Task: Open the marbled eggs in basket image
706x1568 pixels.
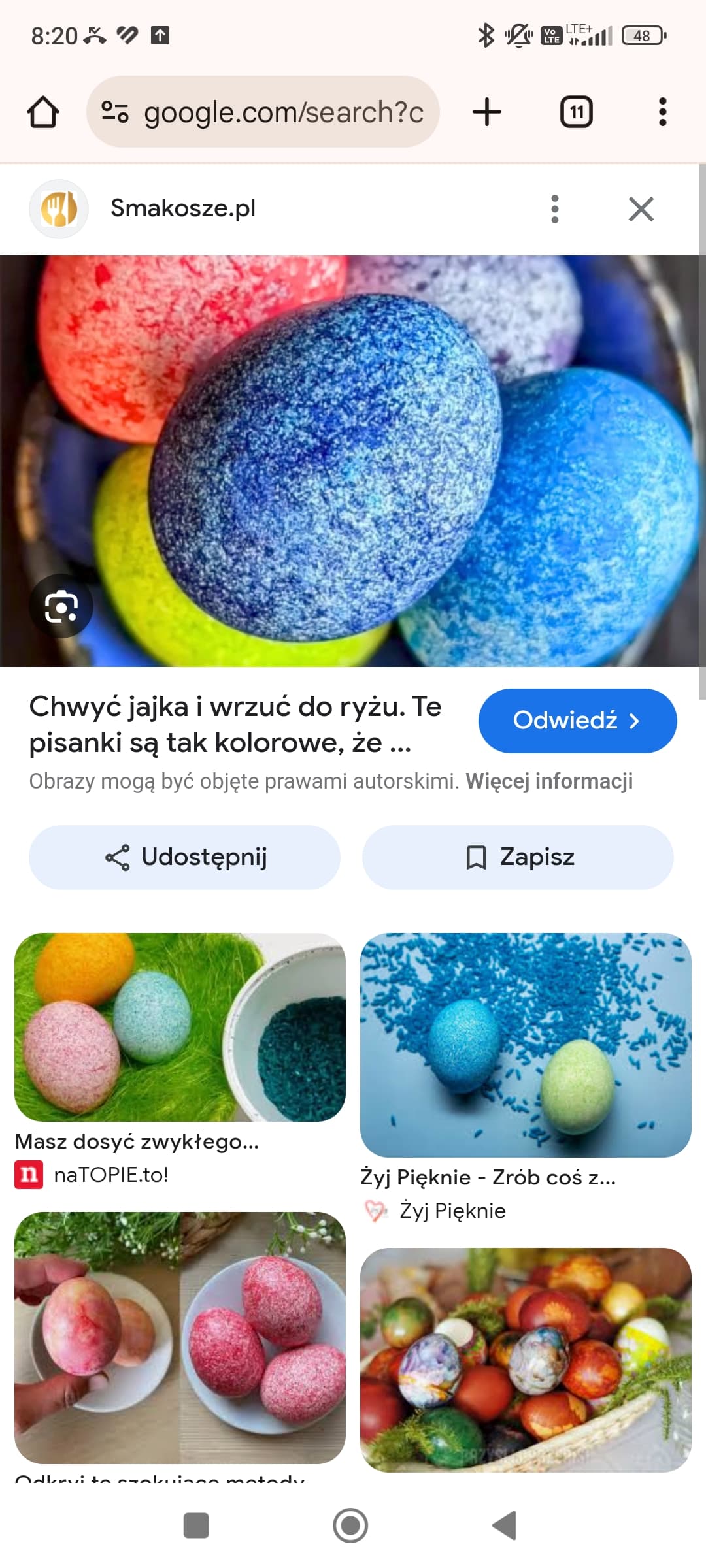Action: coord(526,1360)
